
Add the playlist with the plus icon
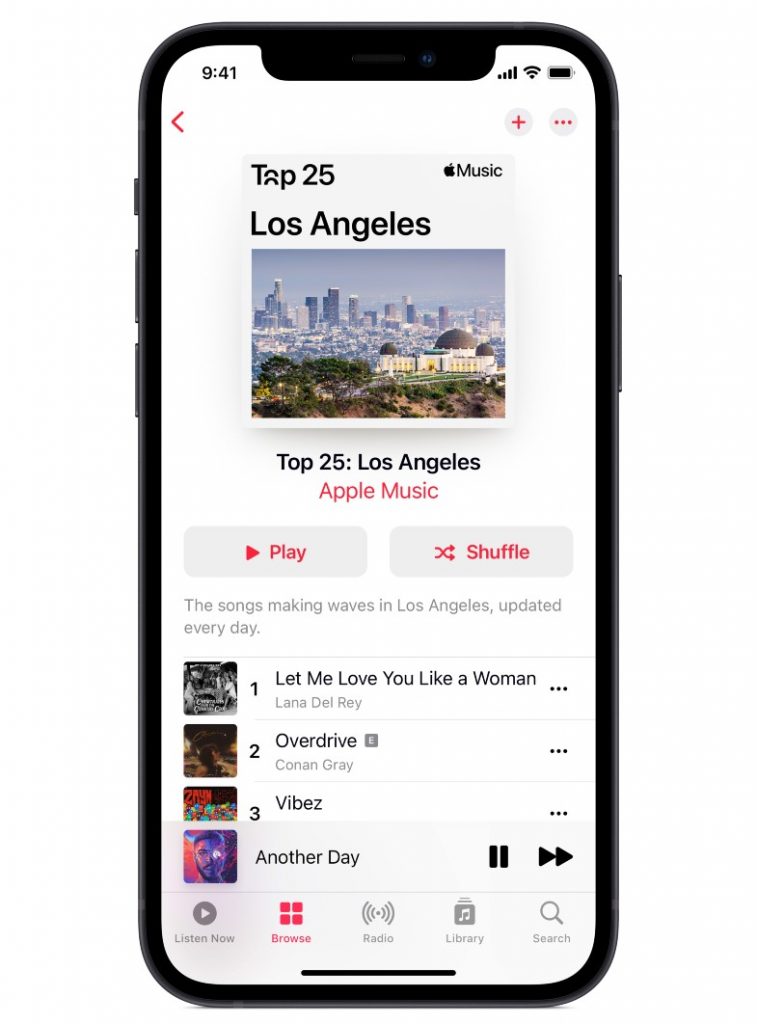(518, 123)
